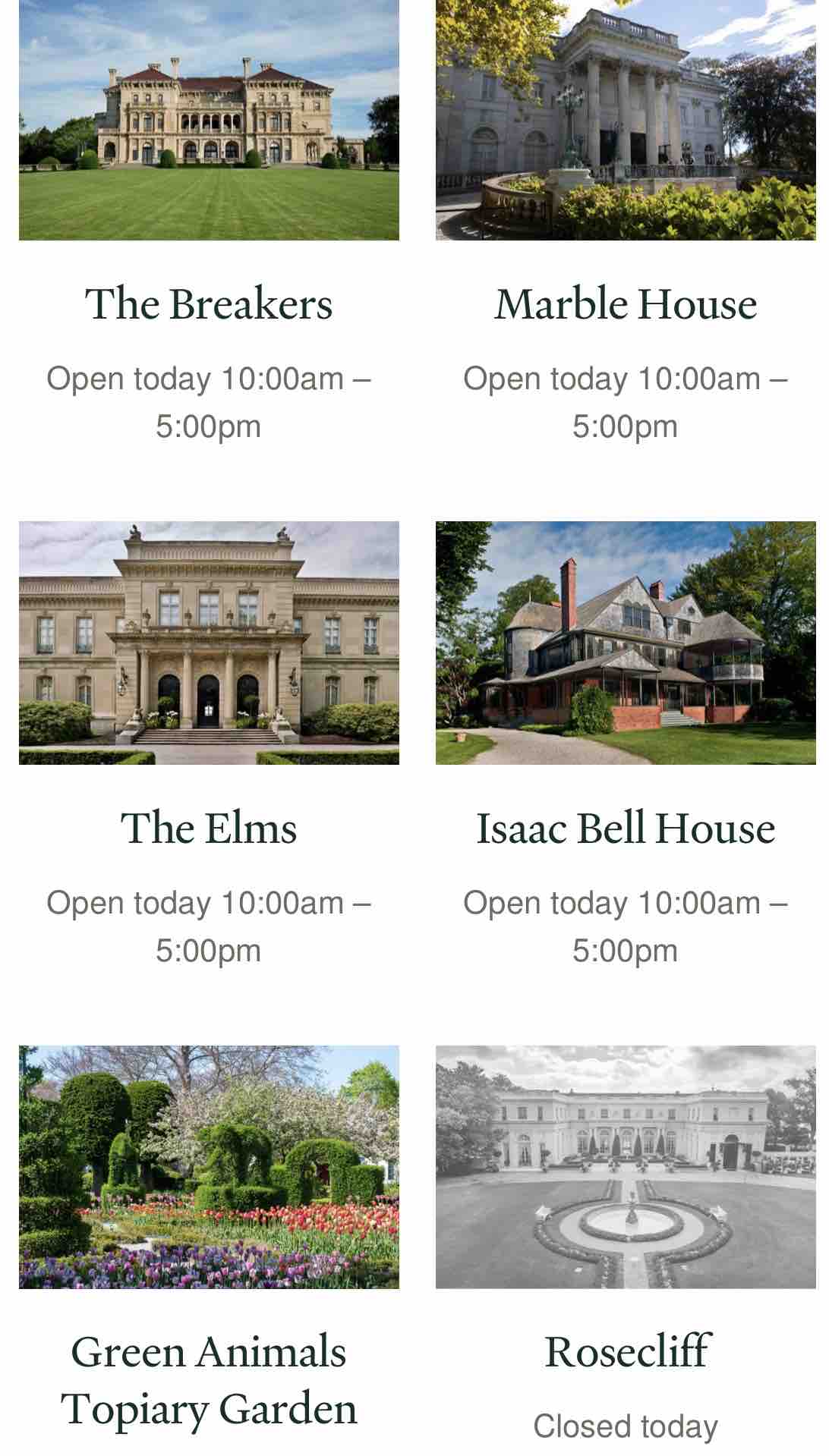This screenshot has height=1456, width=829.
Task: Tap the Green Animals Topiary Garden photo
Action: pos(209,1167)
